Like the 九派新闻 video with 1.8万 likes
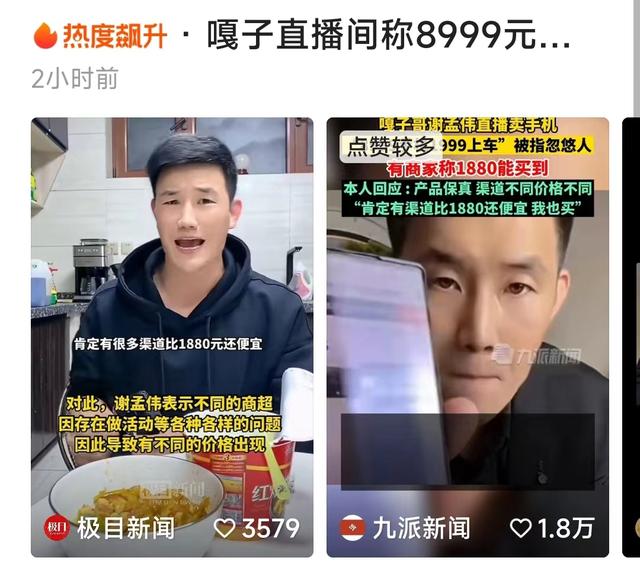This screenshot has height=583, width=640. (x=521, y=528)
